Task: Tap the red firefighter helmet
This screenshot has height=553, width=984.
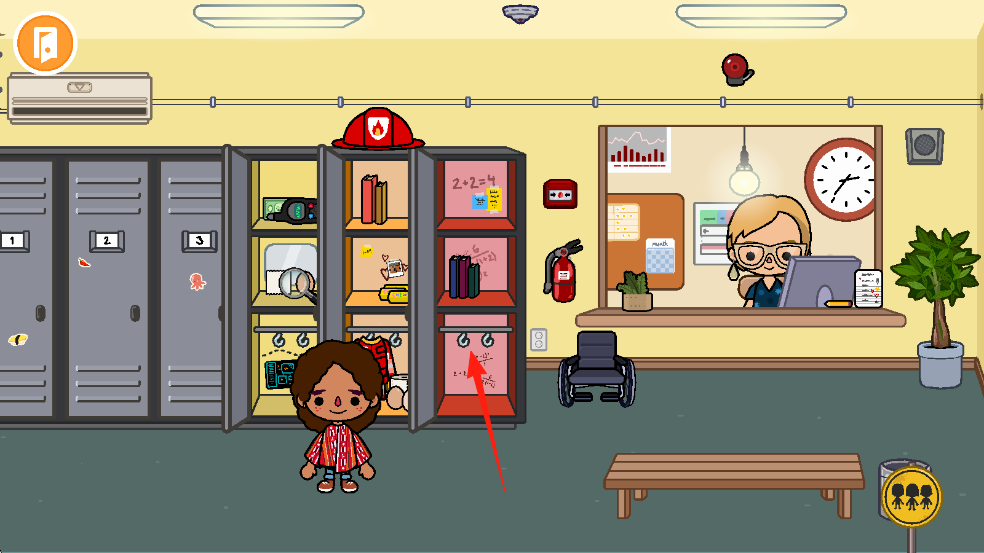Action: (x=378, y=129)
